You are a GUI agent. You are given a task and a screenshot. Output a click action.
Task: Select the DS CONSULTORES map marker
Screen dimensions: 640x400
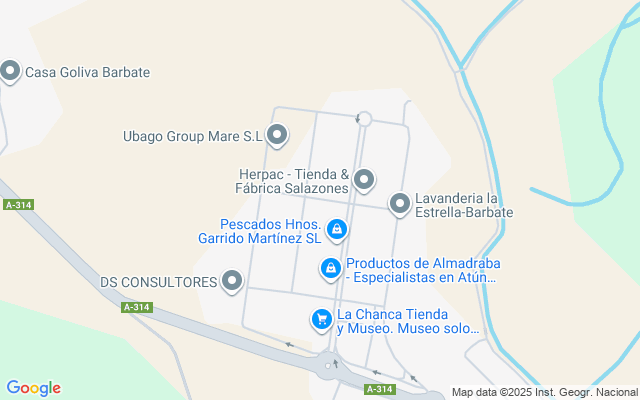pos(233,282)
